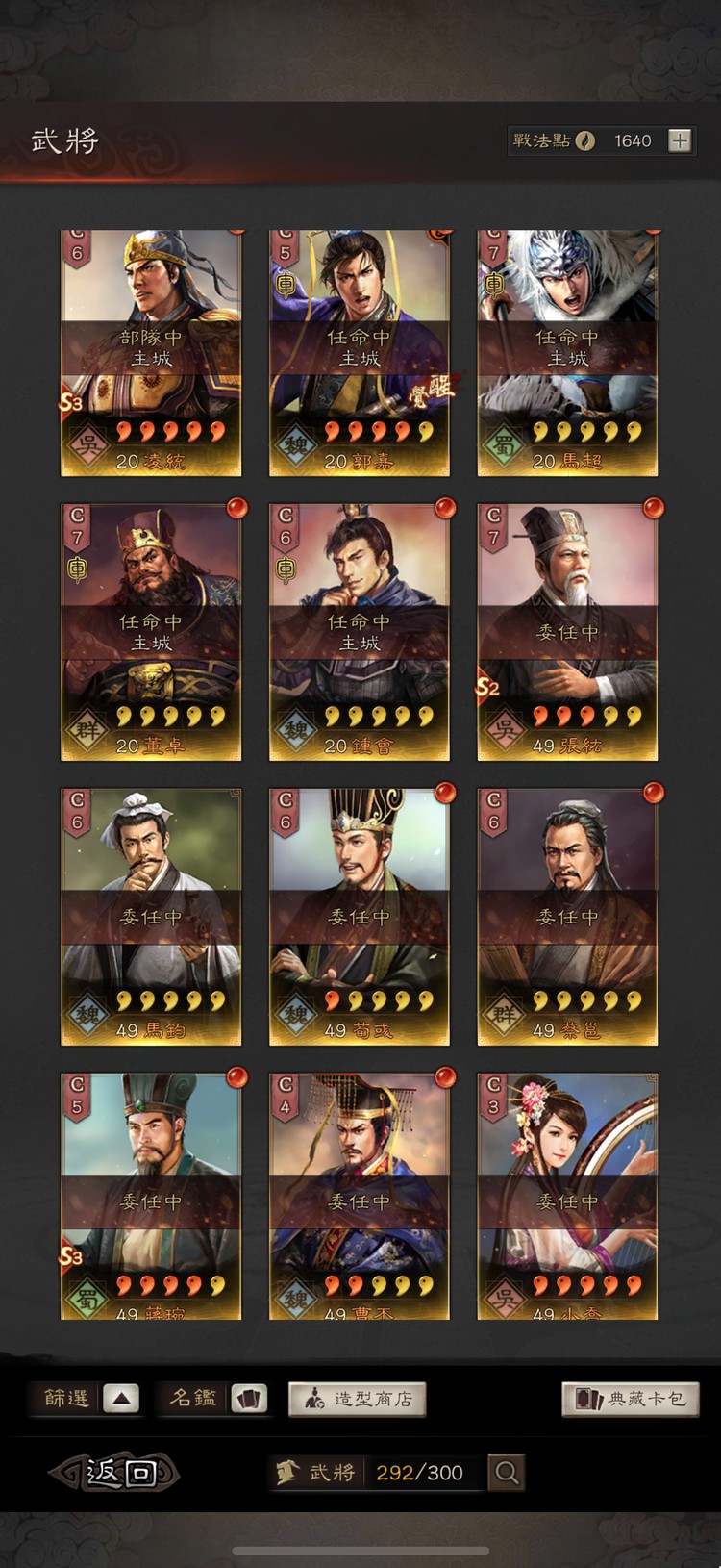Tap 返回 to go back
Viewport: 721px width, 1568px height.
116,1472
